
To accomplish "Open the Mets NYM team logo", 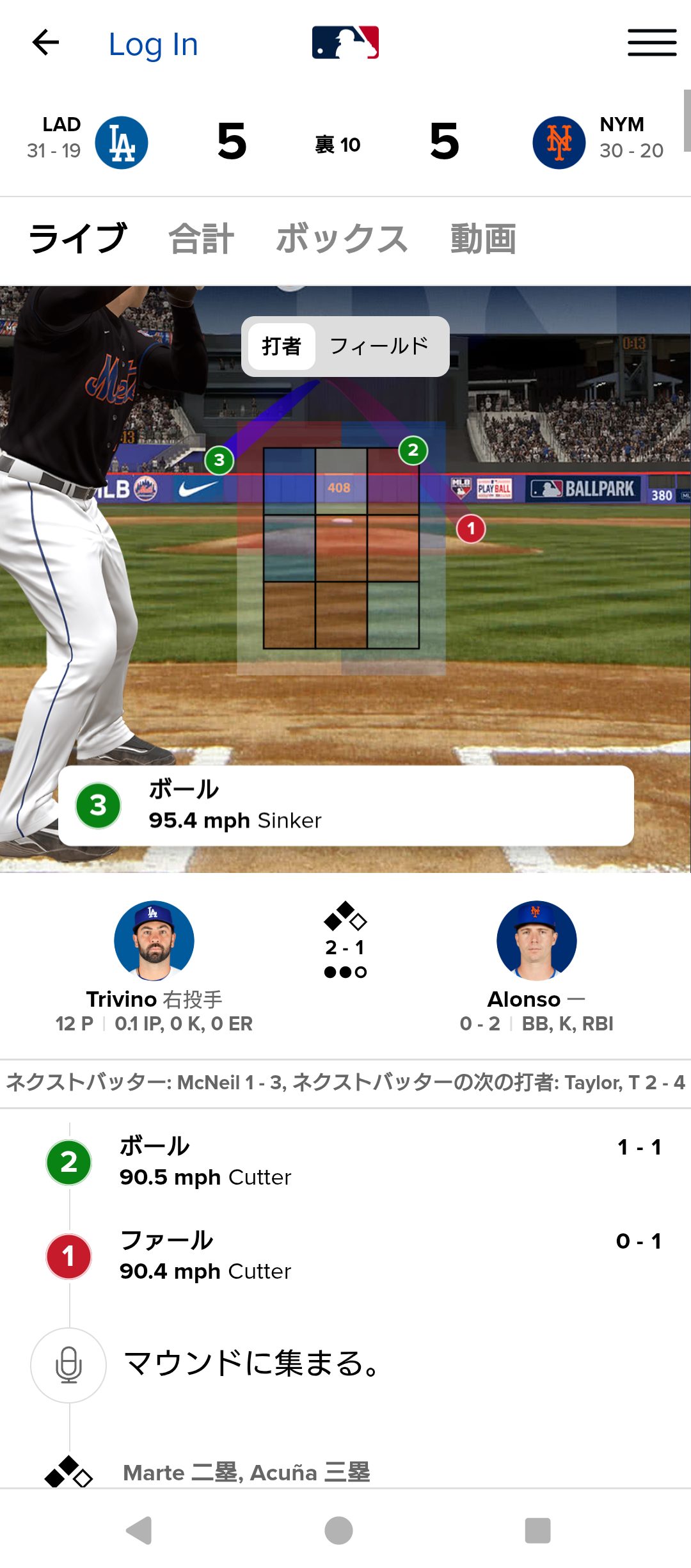I will point(559,143).
